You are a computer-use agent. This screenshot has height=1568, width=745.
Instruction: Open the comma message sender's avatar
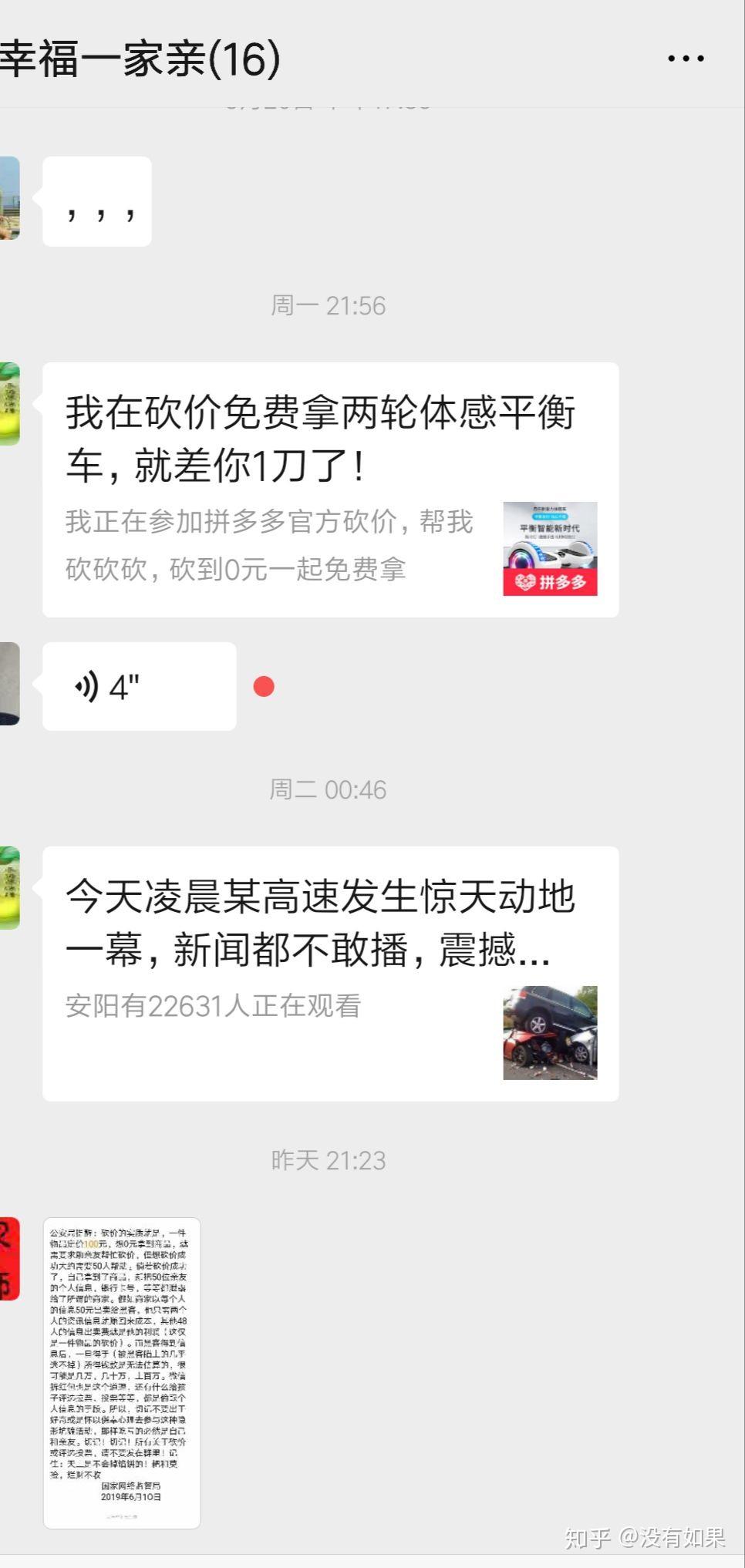tap(9, 198)
